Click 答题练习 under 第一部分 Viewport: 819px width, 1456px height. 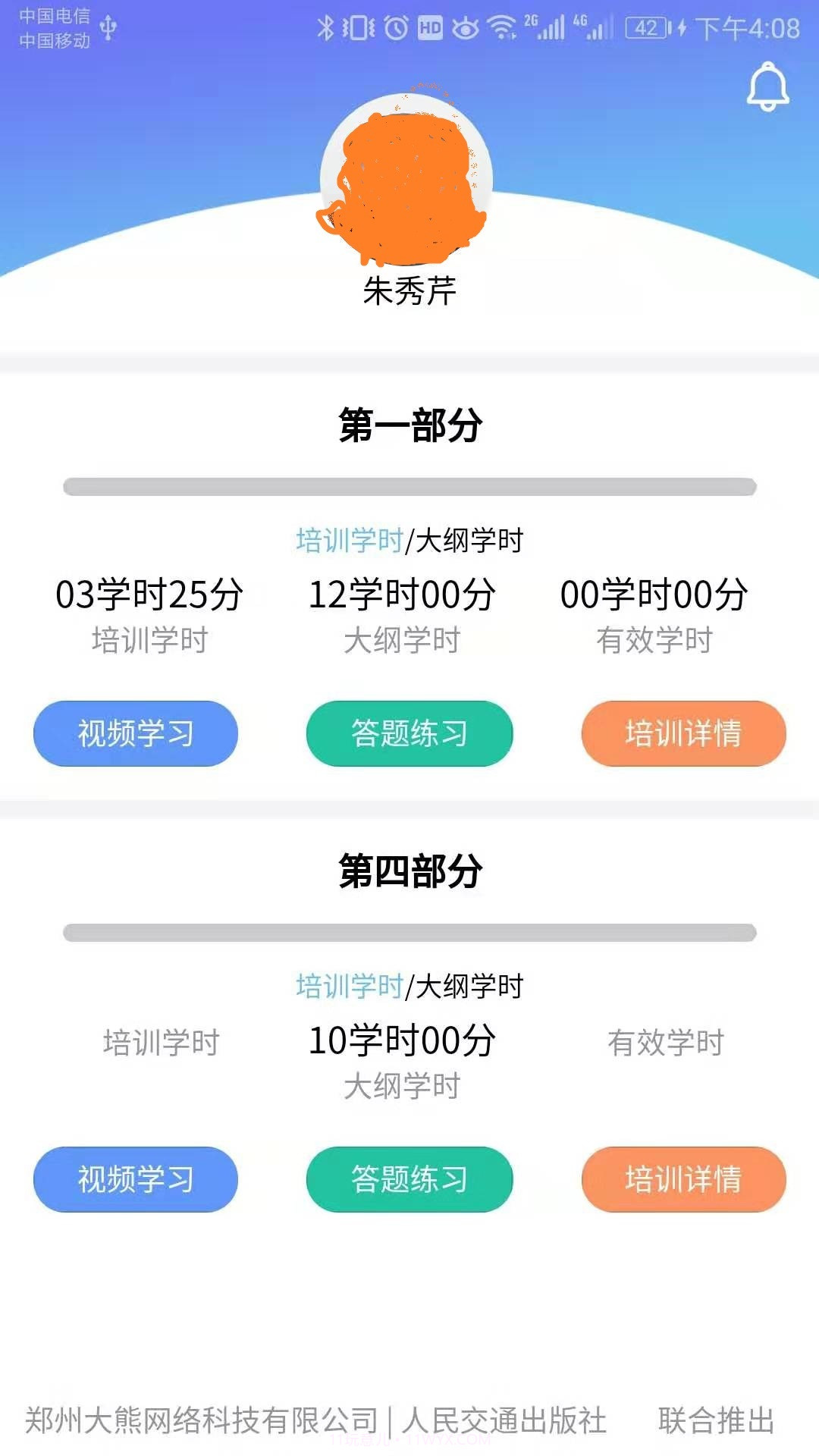(409, 733)
